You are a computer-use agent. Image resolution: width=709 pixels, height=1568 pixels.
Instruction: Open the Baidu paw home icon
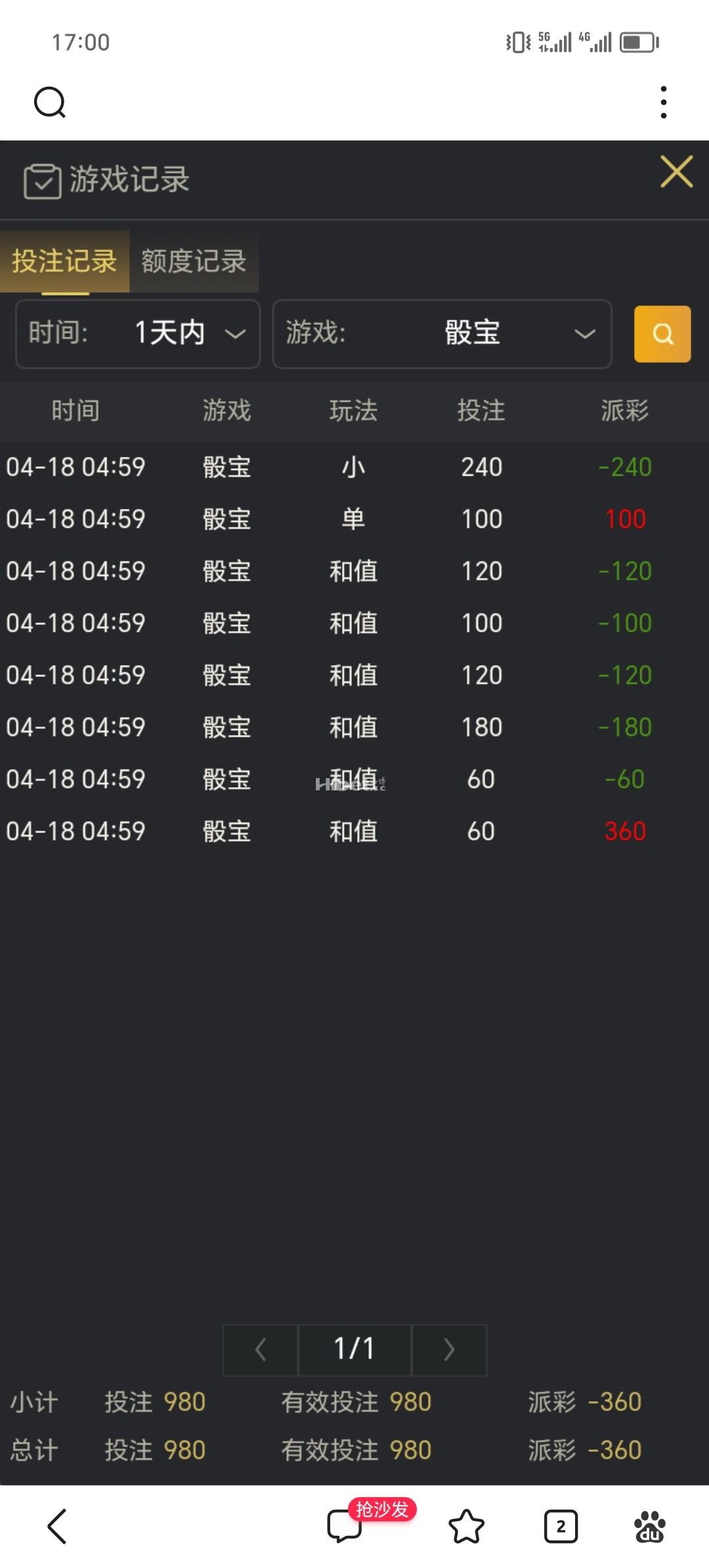click(x=650, y=1527)
